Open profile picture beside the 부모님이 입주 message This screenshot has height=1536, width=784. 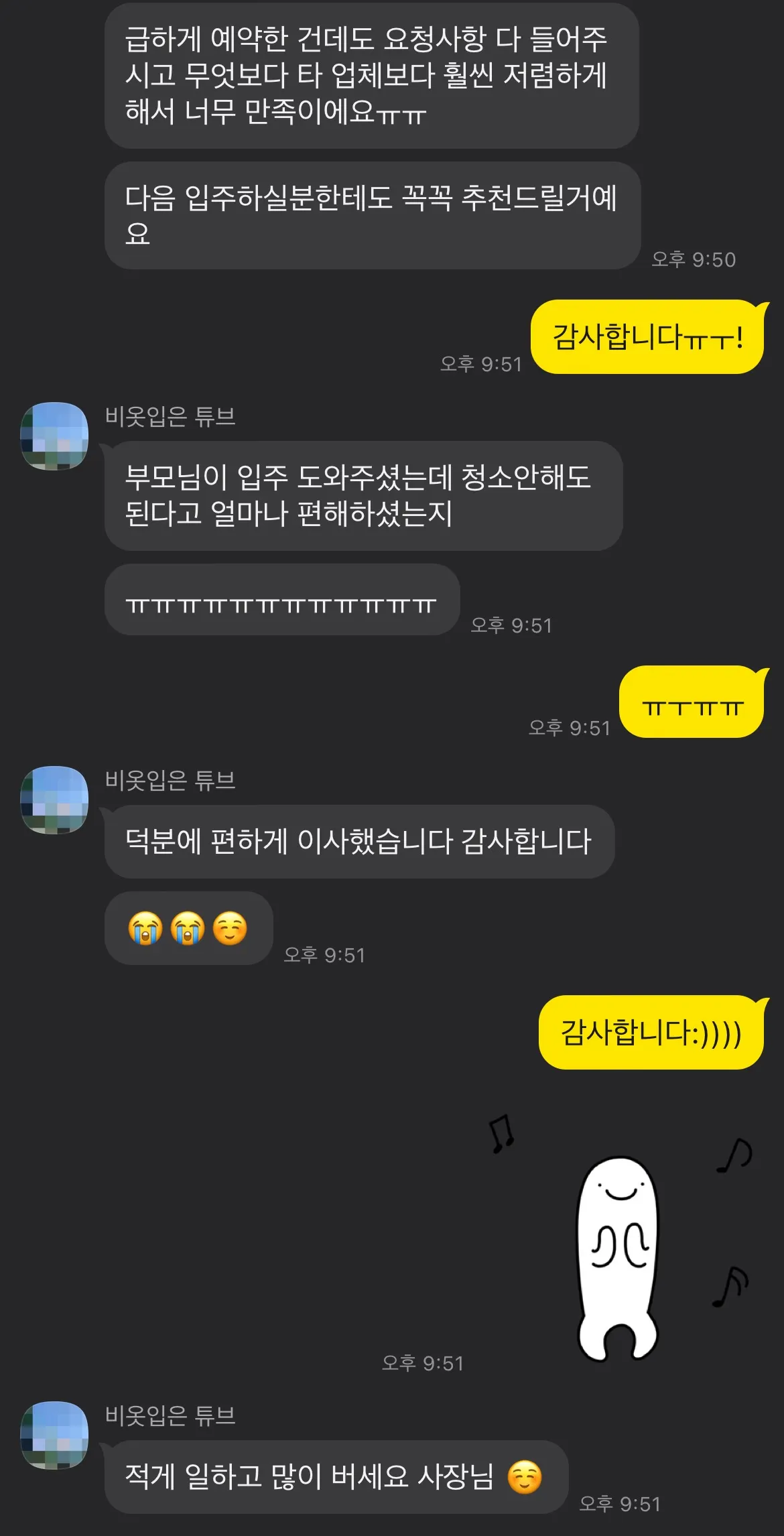click(x=54, y=436)
